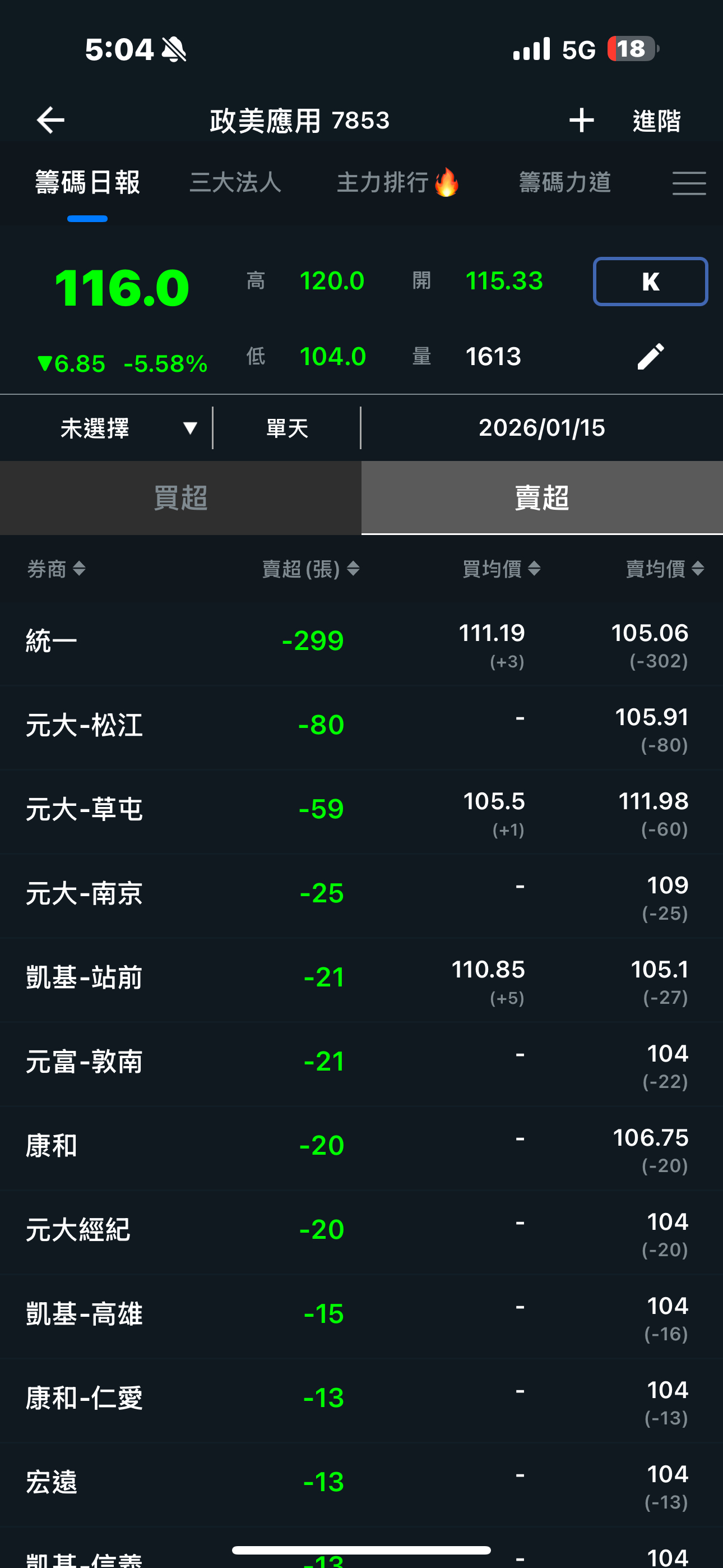Sort by 買均價 column
Viewport: 723px width, 1568px height.
501,569
